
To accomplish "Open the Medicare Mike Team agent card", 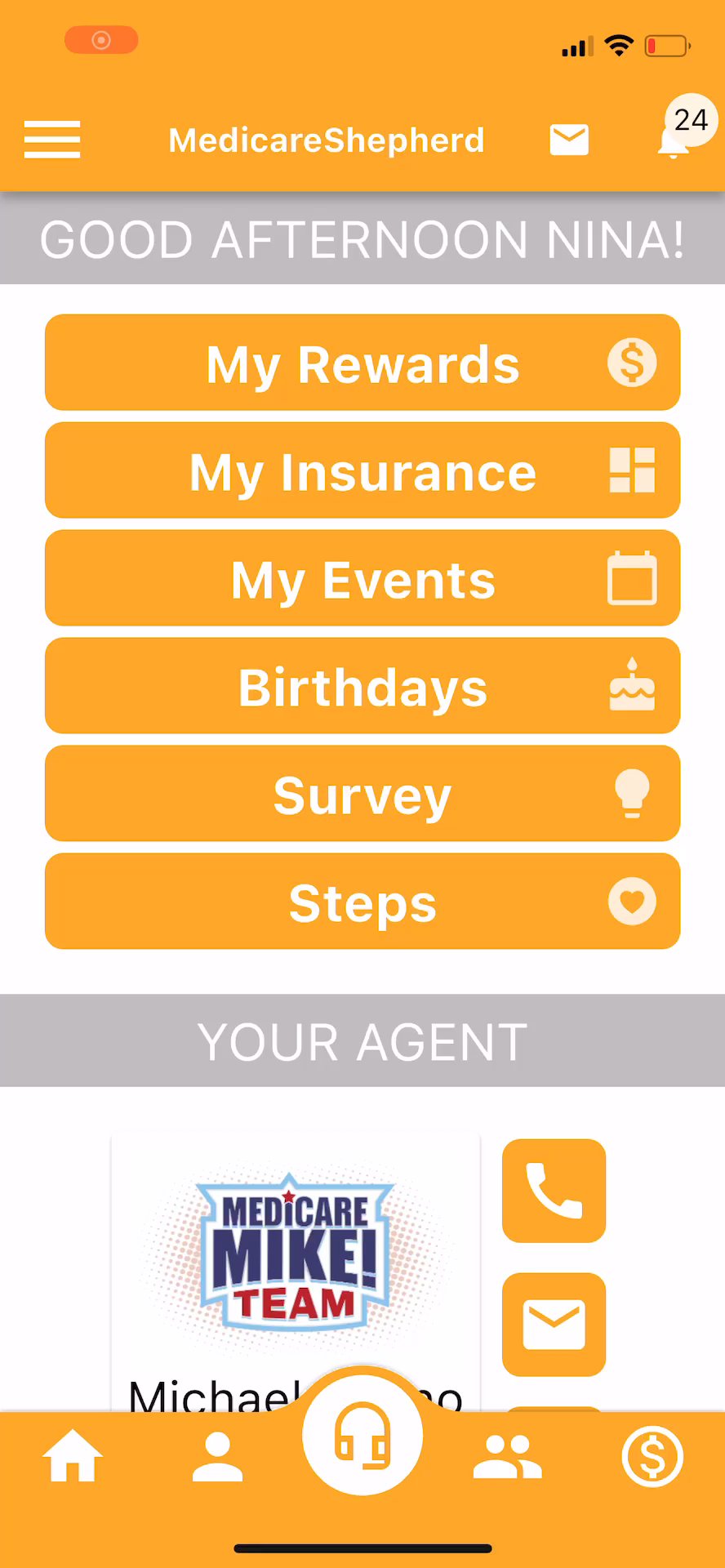I will point(296,1258).
